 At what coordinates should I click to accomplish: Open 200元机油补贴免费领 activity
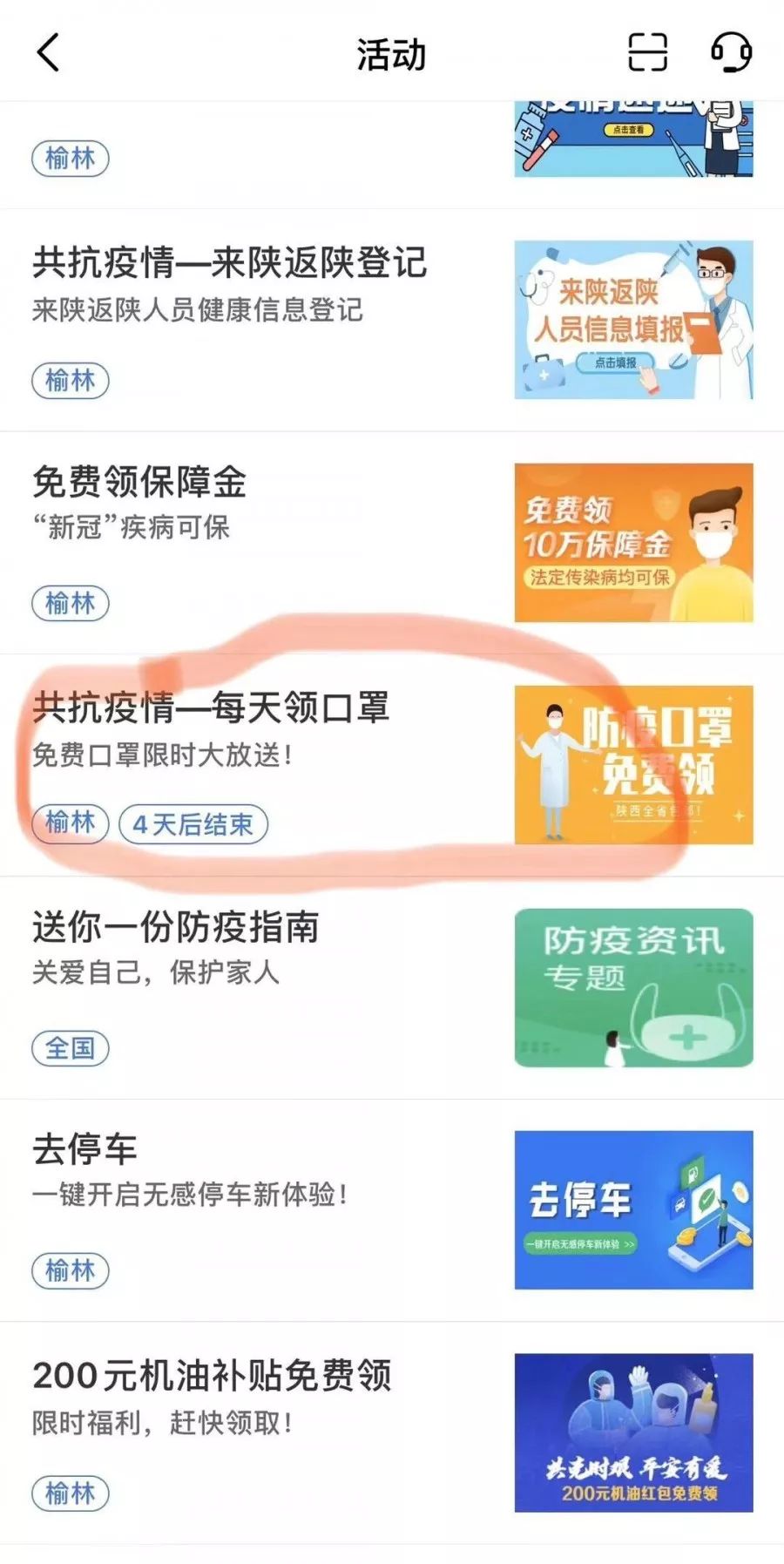[x=212, y=1375]
